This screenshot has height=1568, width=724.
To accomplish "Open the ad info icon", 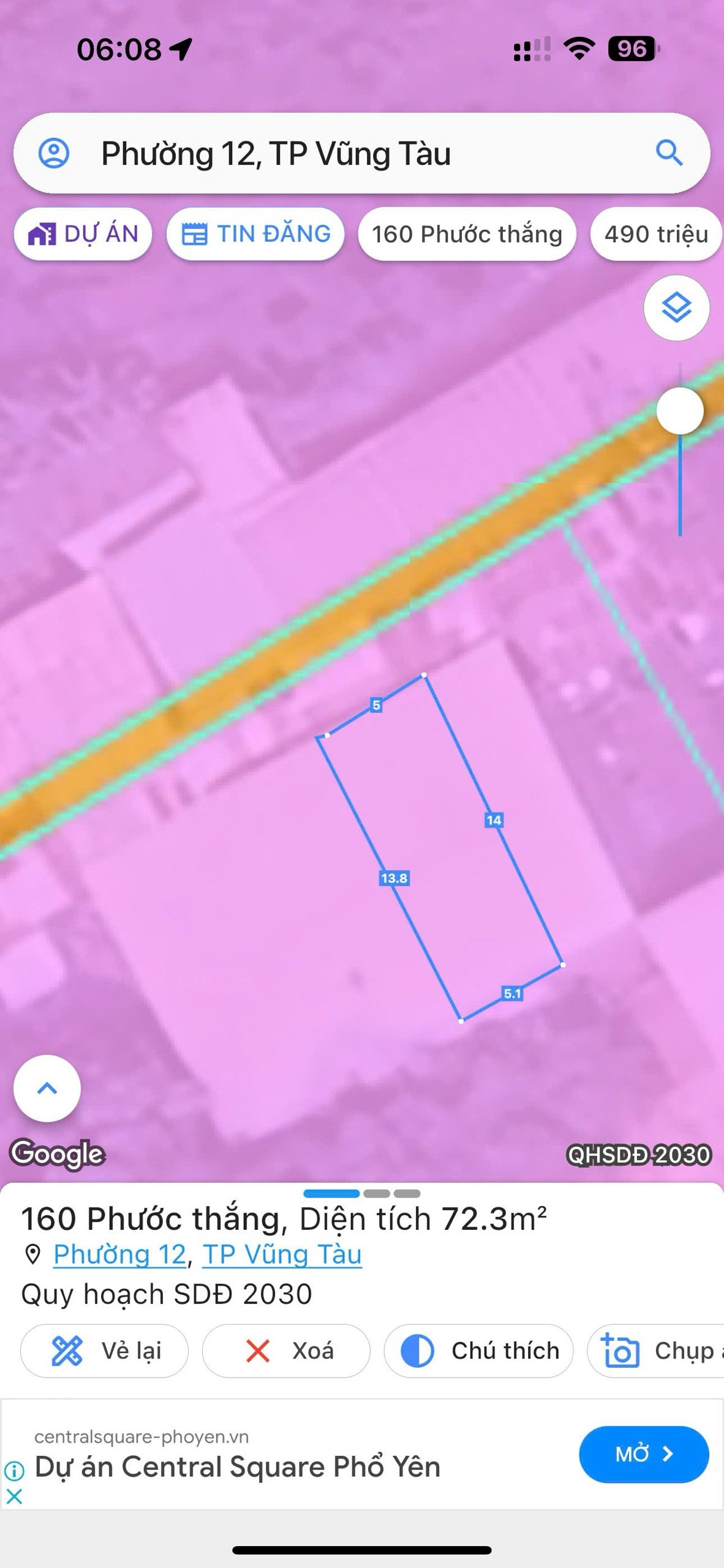I will pyautogui.click(x=14, y=1471).
